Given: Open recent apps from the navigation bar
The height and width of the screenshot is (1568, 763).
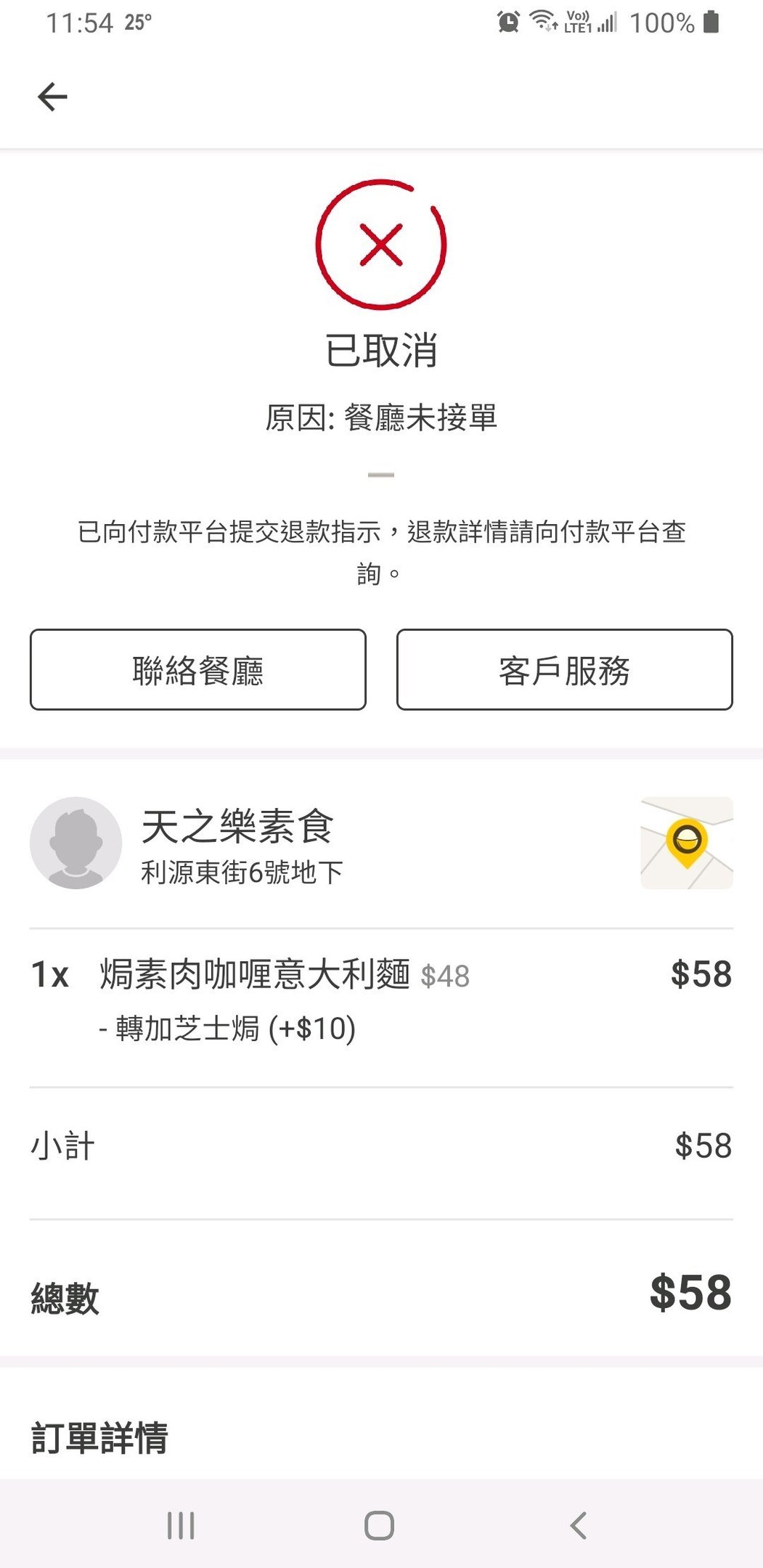Looking at the screenshot, I should 181,1525.
